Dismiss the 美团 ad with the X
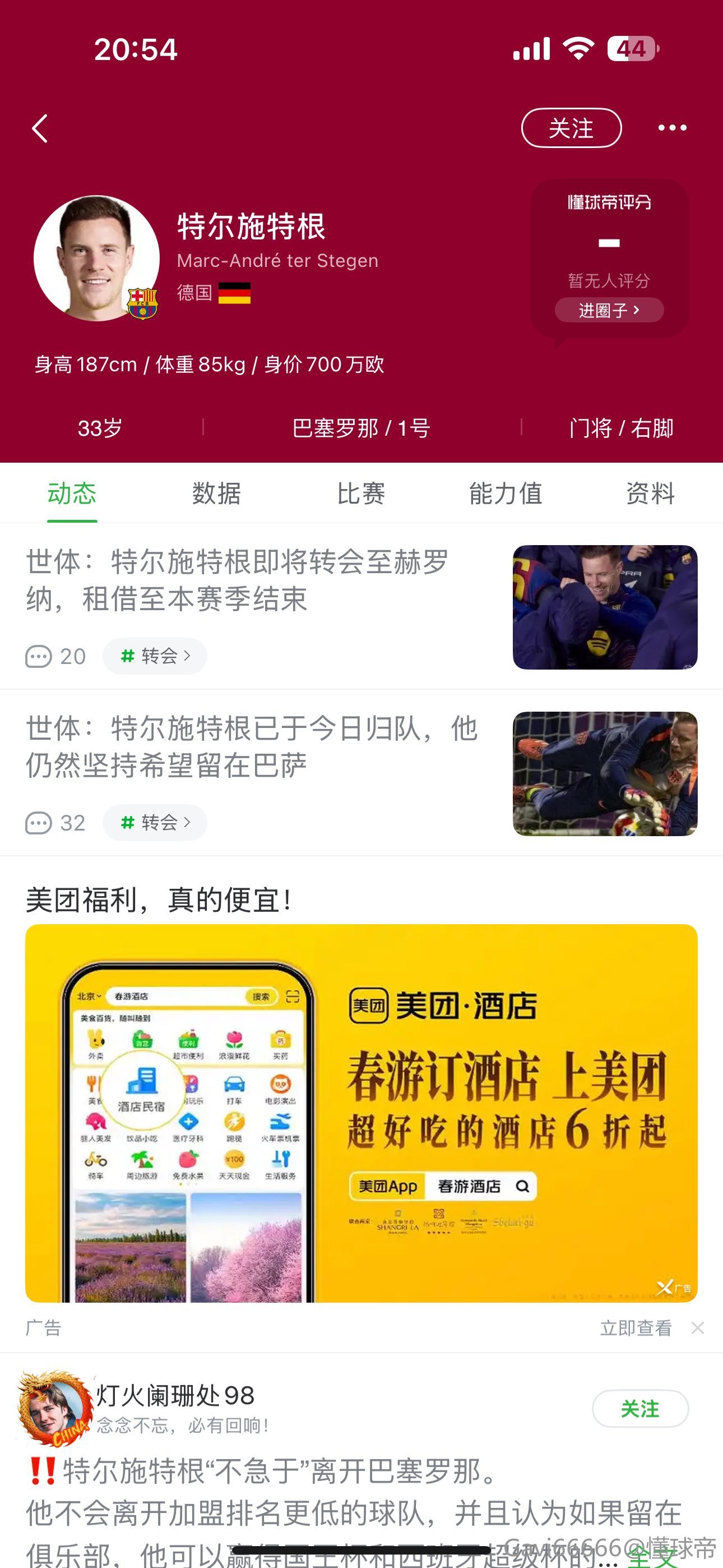The image size is (723, 1568). pyautogui.click(x=697, y=1328)
